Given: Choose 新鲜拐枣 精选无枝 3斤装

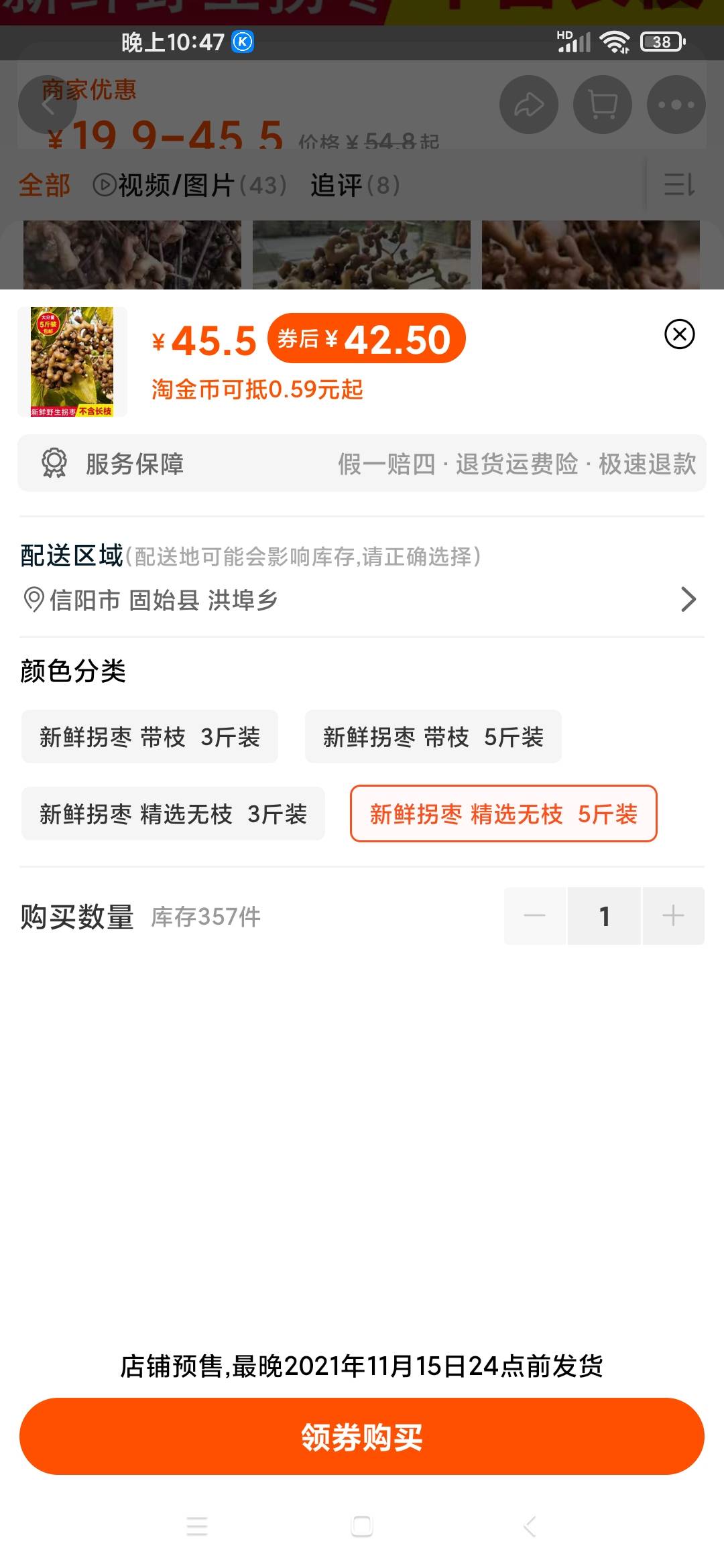Looking at the screenshot, I should tap(173, 813).
